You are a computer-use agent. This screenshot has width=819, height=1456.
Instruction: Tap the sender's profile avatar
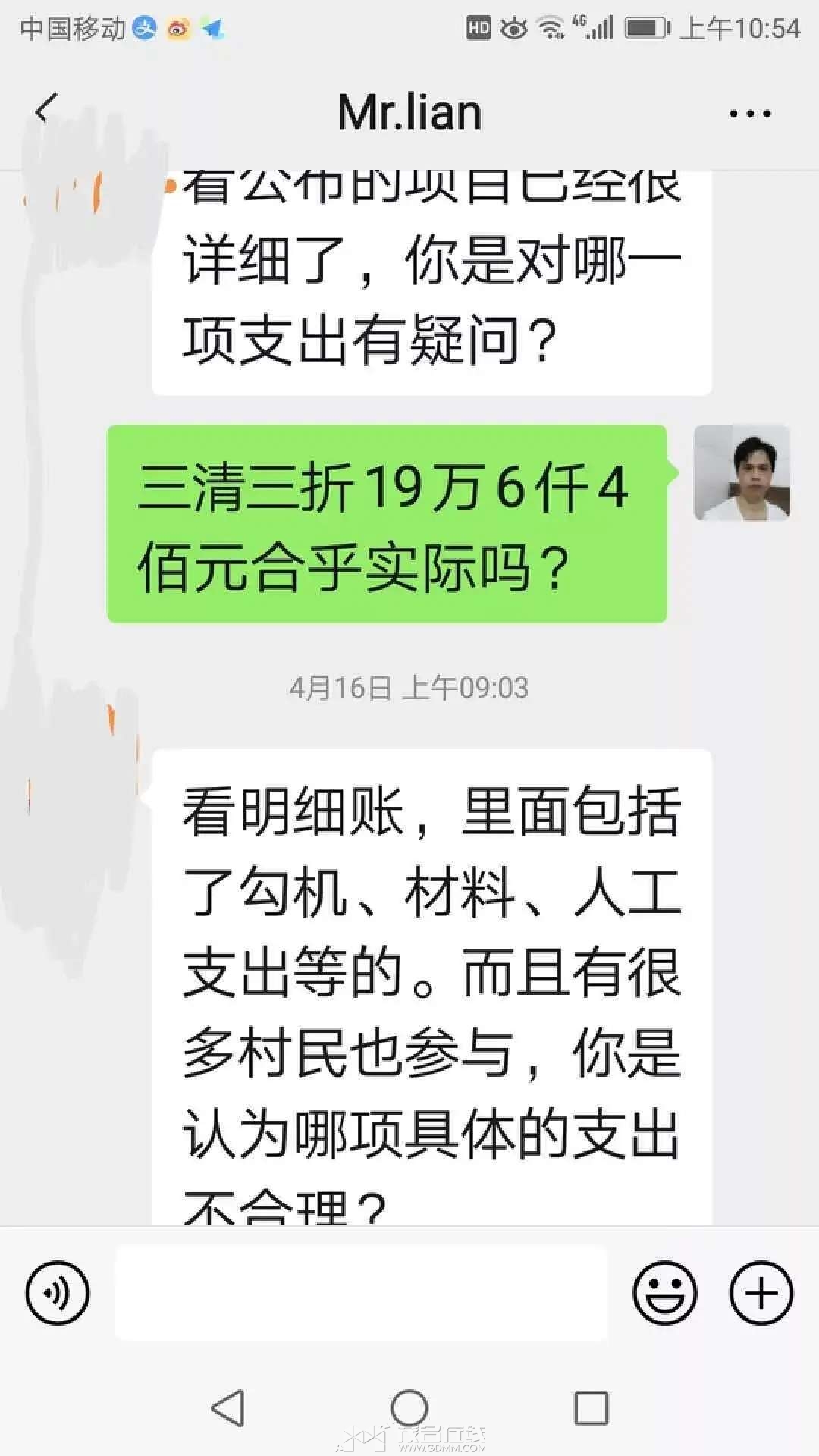pyautogui.click(x=741, y=472)
